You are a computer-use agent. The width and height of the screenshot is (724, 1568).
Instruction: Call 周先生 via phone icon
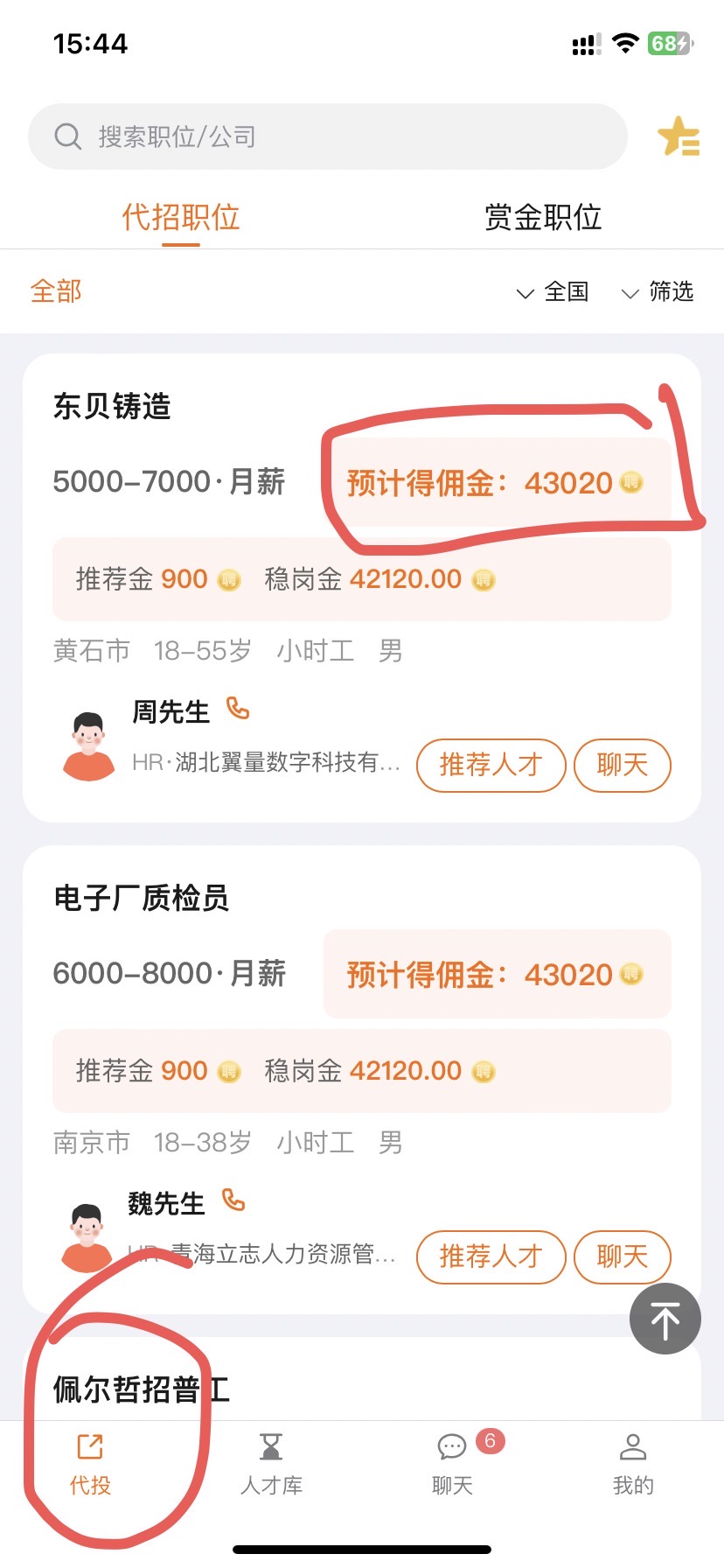coord(238,708)
